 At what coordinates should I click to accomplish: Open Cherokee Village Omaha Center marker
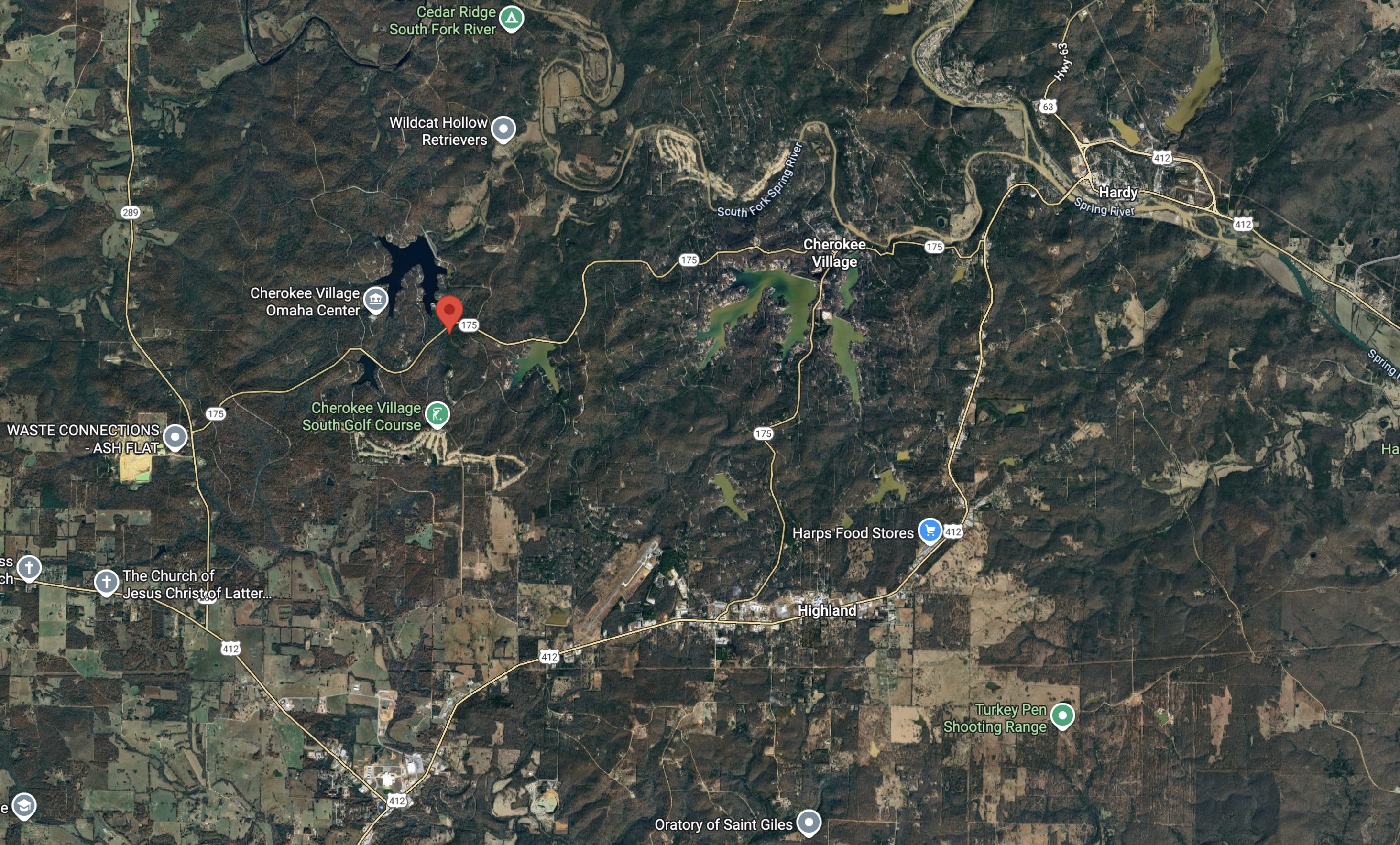pos(375,299)
